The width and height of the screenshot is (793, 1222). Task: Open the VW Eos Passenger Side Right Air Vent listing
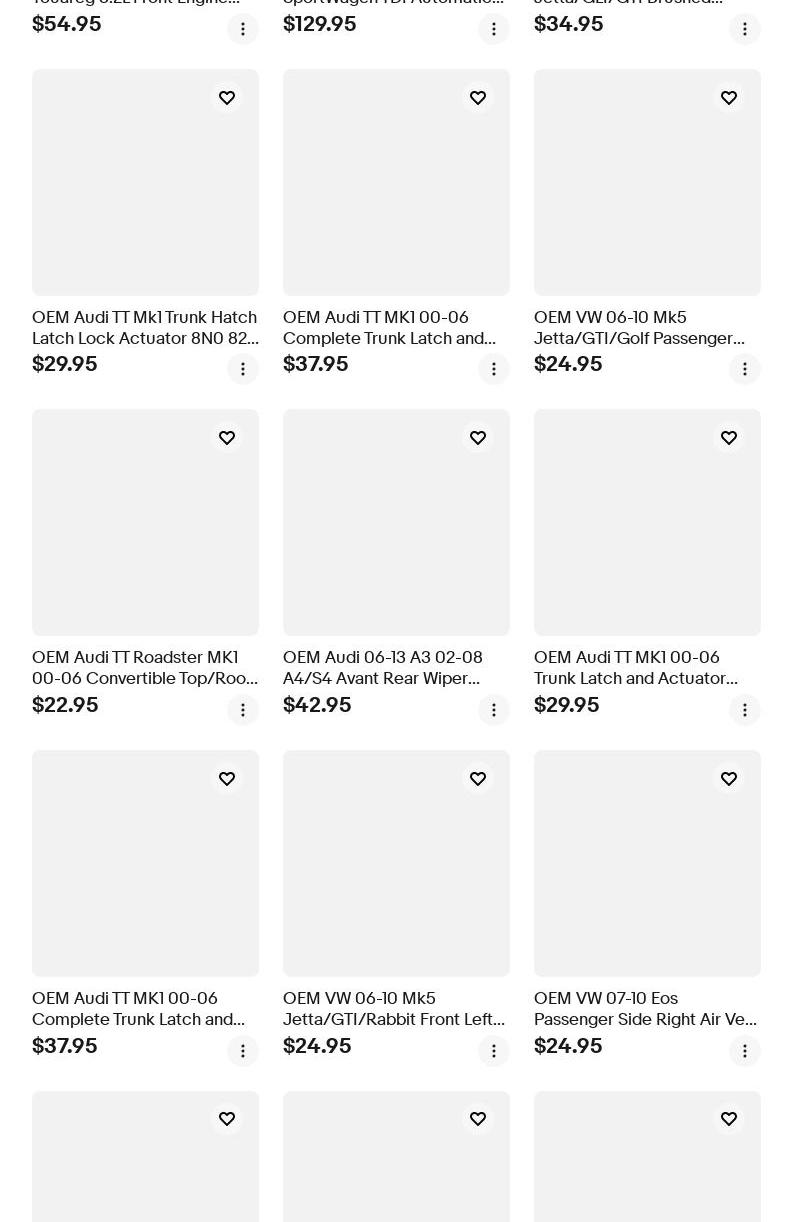click(x=645, y=1009)
